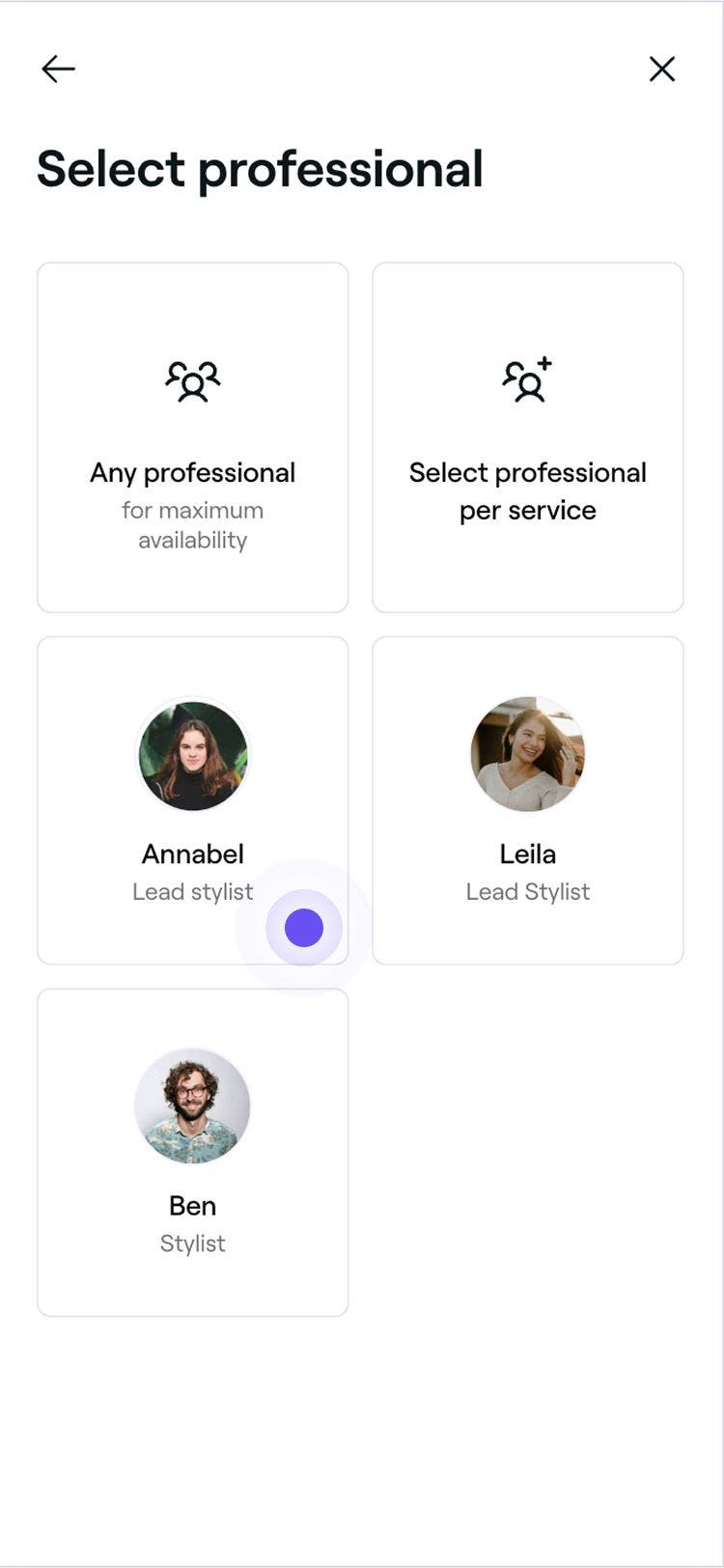Viewport: 724px width, 1568px height.
Task: Tap Annabel's circular profile photo
Action: point(192,754)
